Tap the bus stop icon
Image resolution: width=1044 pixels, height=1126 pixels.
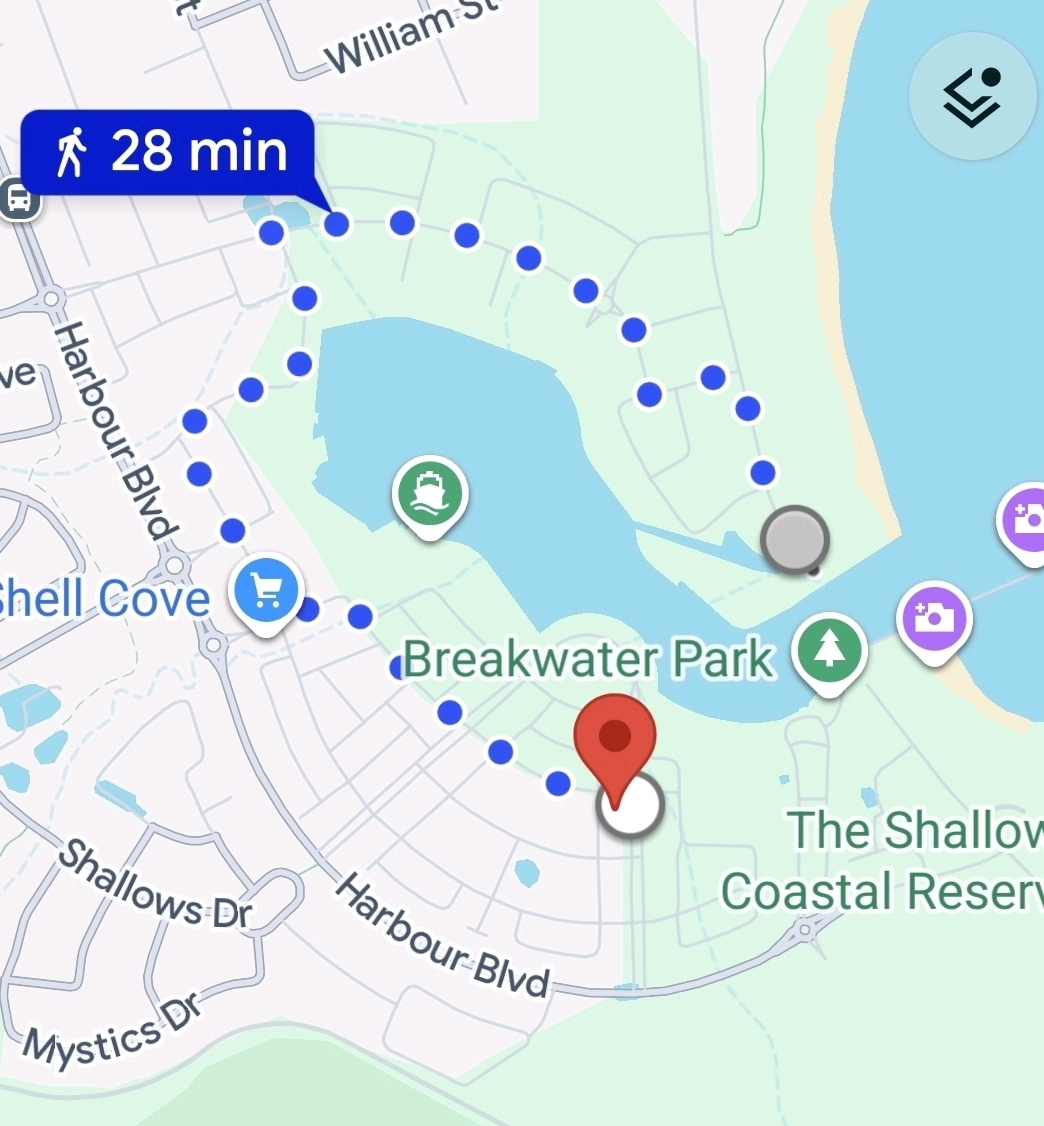coord(18,198)
